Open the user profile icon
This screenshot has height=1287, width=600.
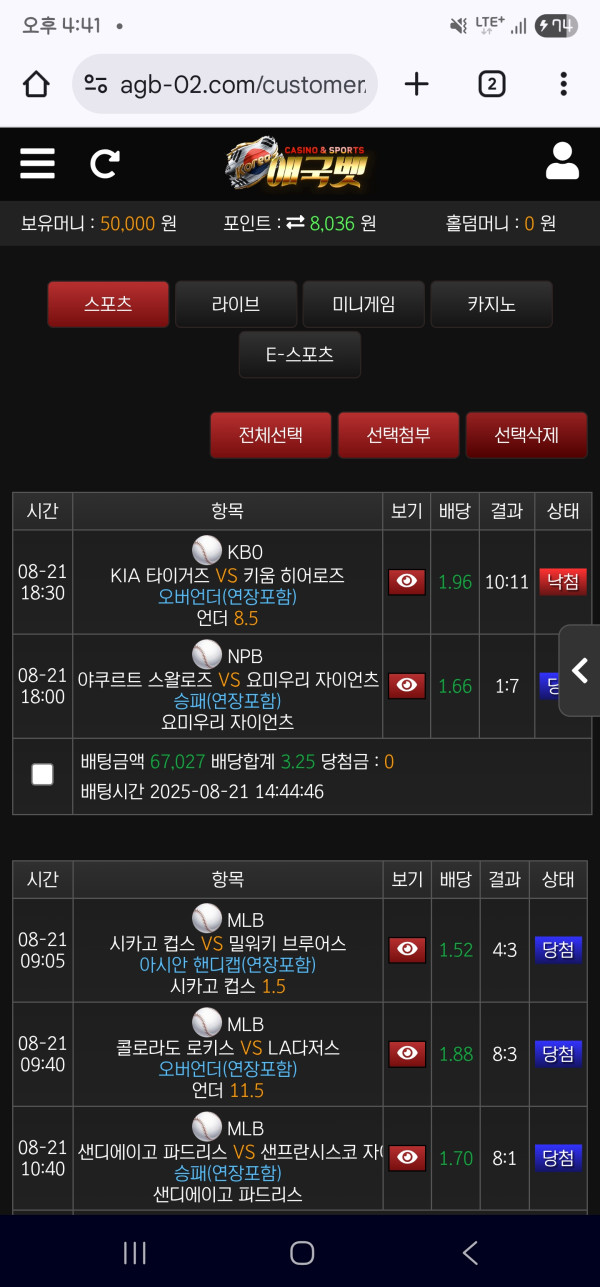563,161
